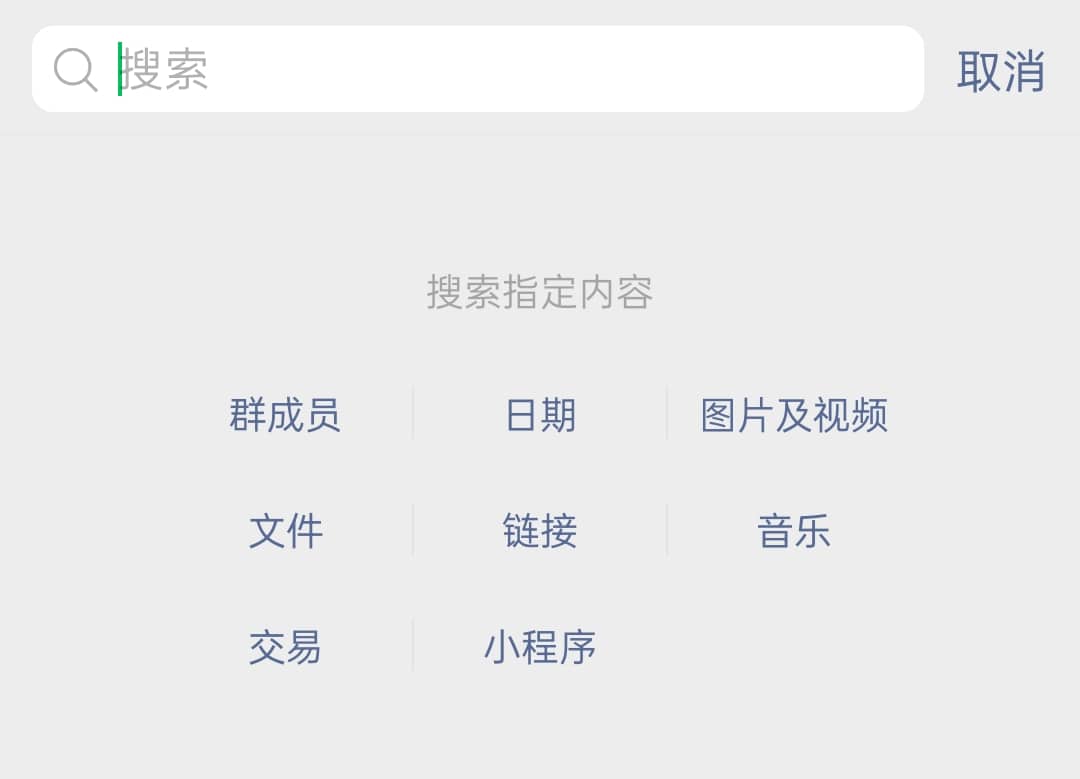This screenshot has width=1080, height=779.
Task: Browse 图片及视频 (photos and videos)
Action: point(794,415)
